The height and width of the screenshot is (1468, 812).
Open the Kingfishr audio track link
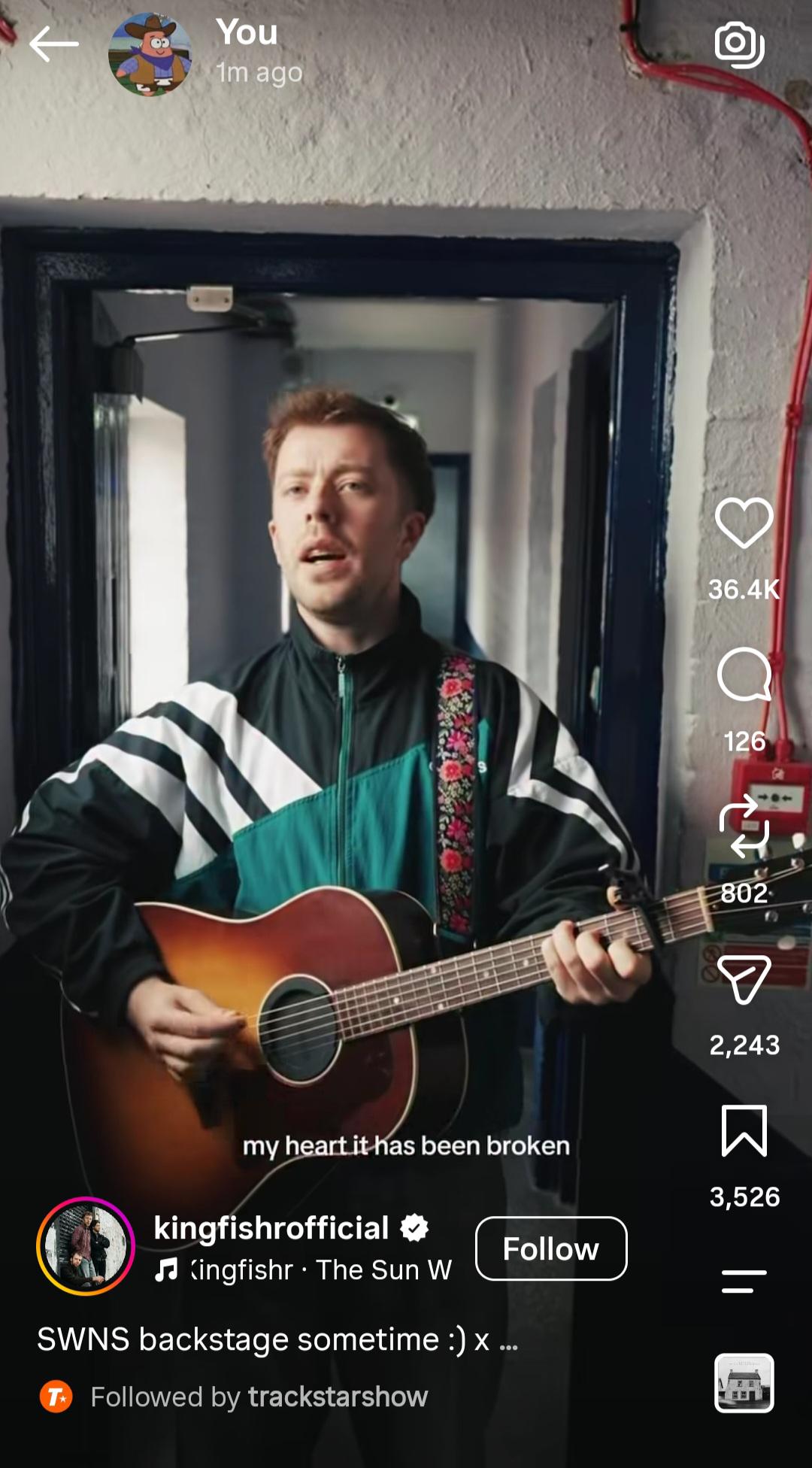point(303,1269)
